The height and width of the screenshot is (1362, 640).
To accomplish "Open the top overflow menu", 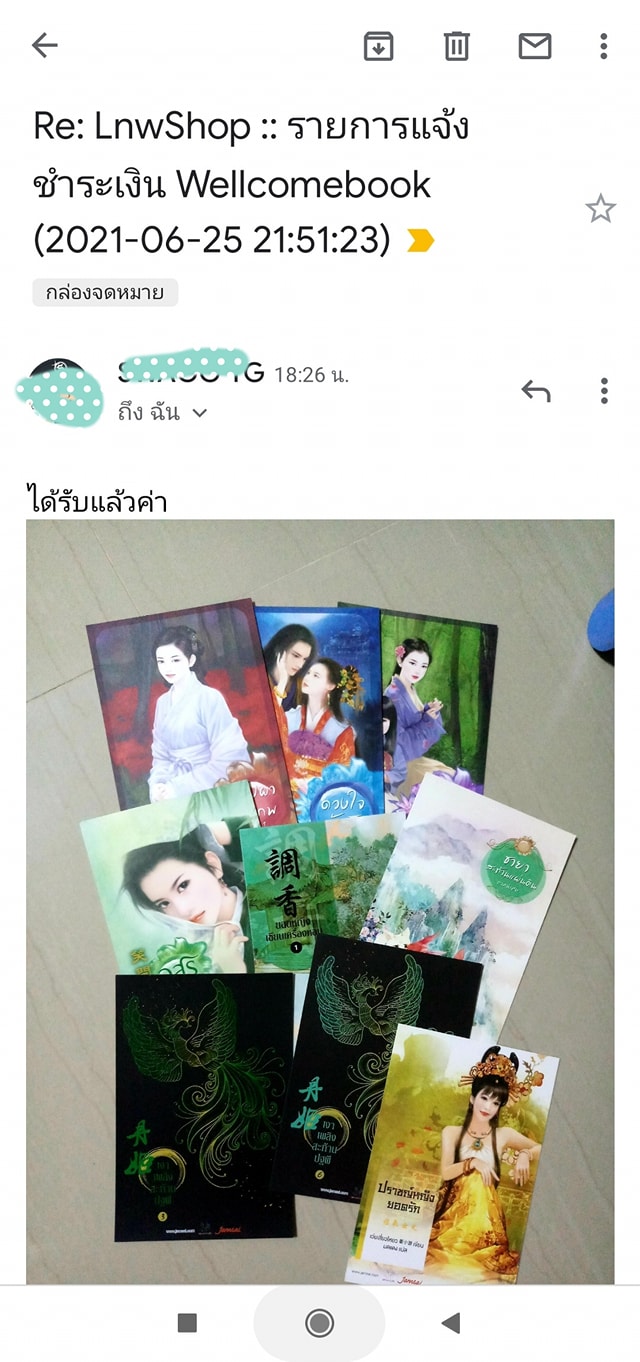I will [603, 45].
